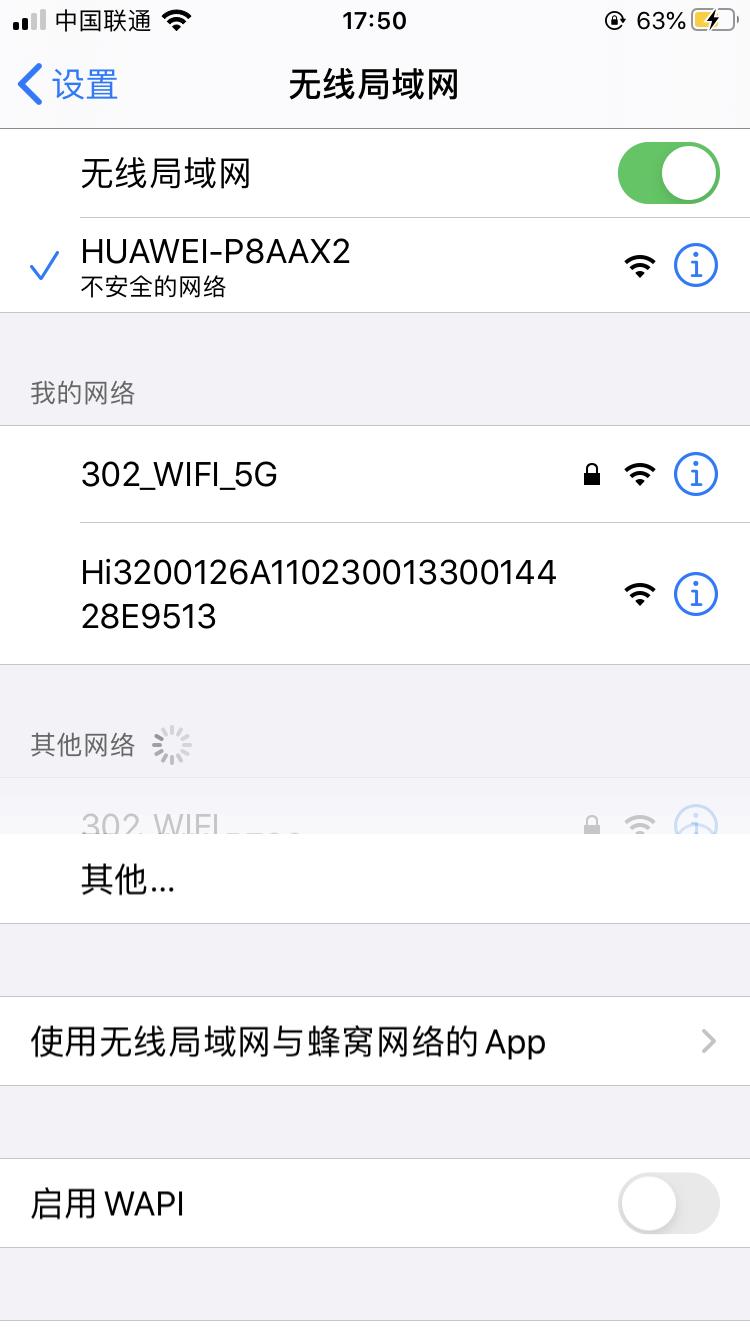Tap info icon next to 302_WIFI_5G
The image size is (750, 1334).
click(696, 474)
